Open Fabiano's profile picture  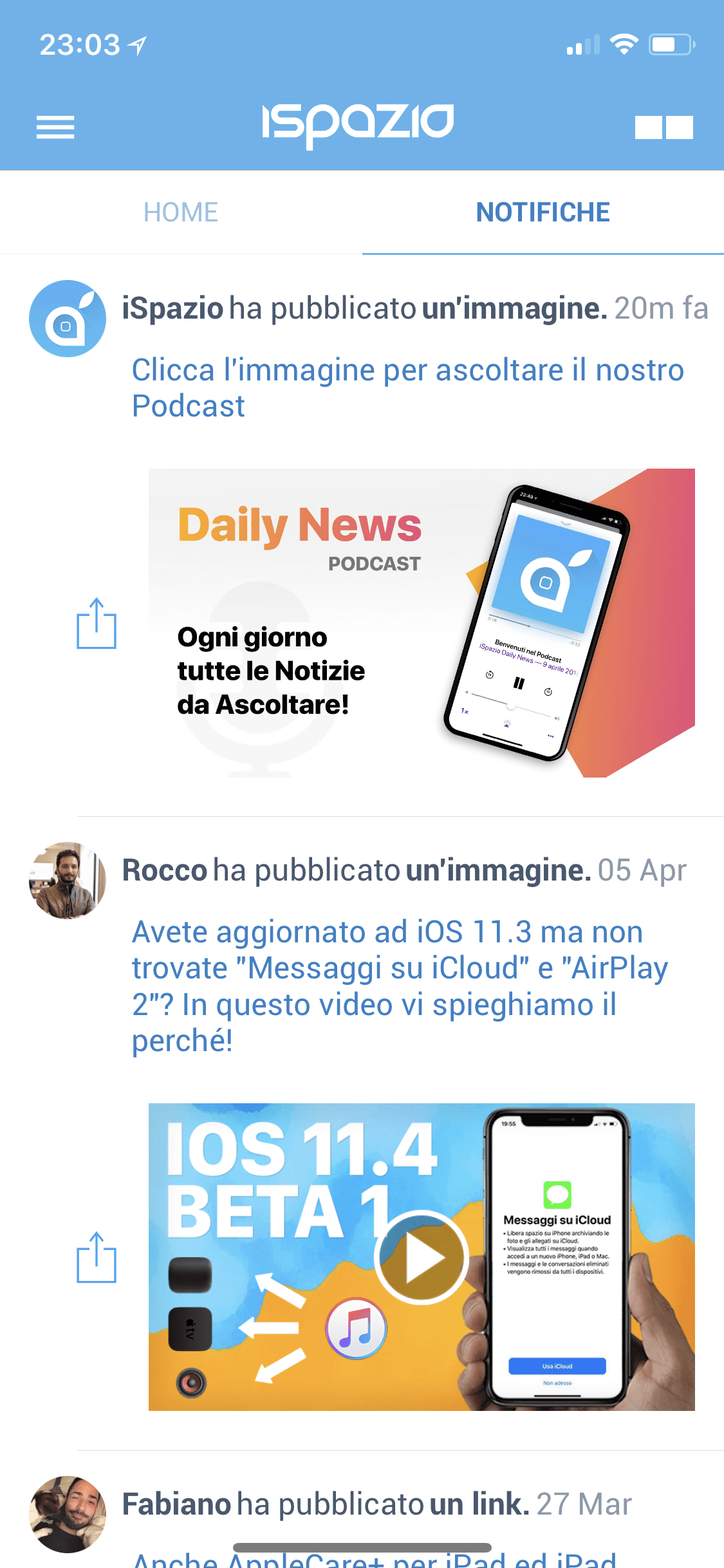[x=68, y=1514]
